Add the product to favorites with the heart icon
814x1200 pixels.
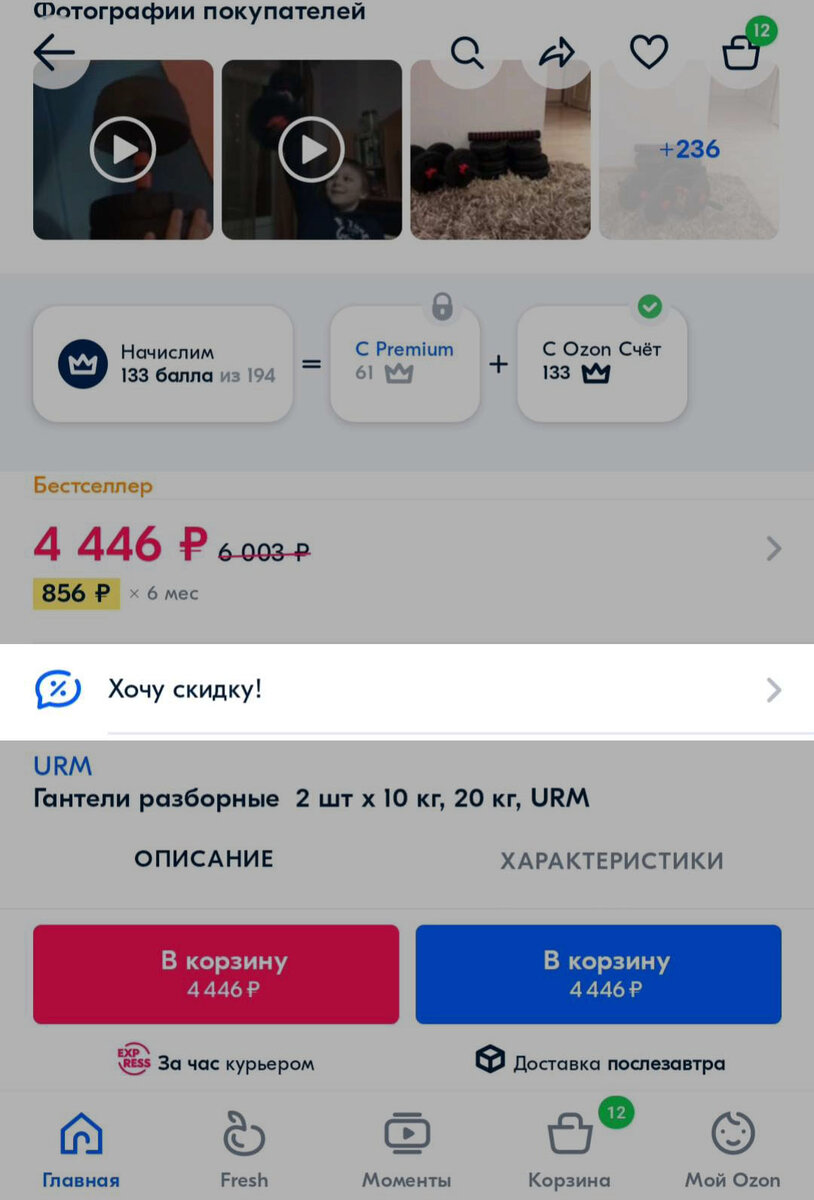click(x=648, y=52)
